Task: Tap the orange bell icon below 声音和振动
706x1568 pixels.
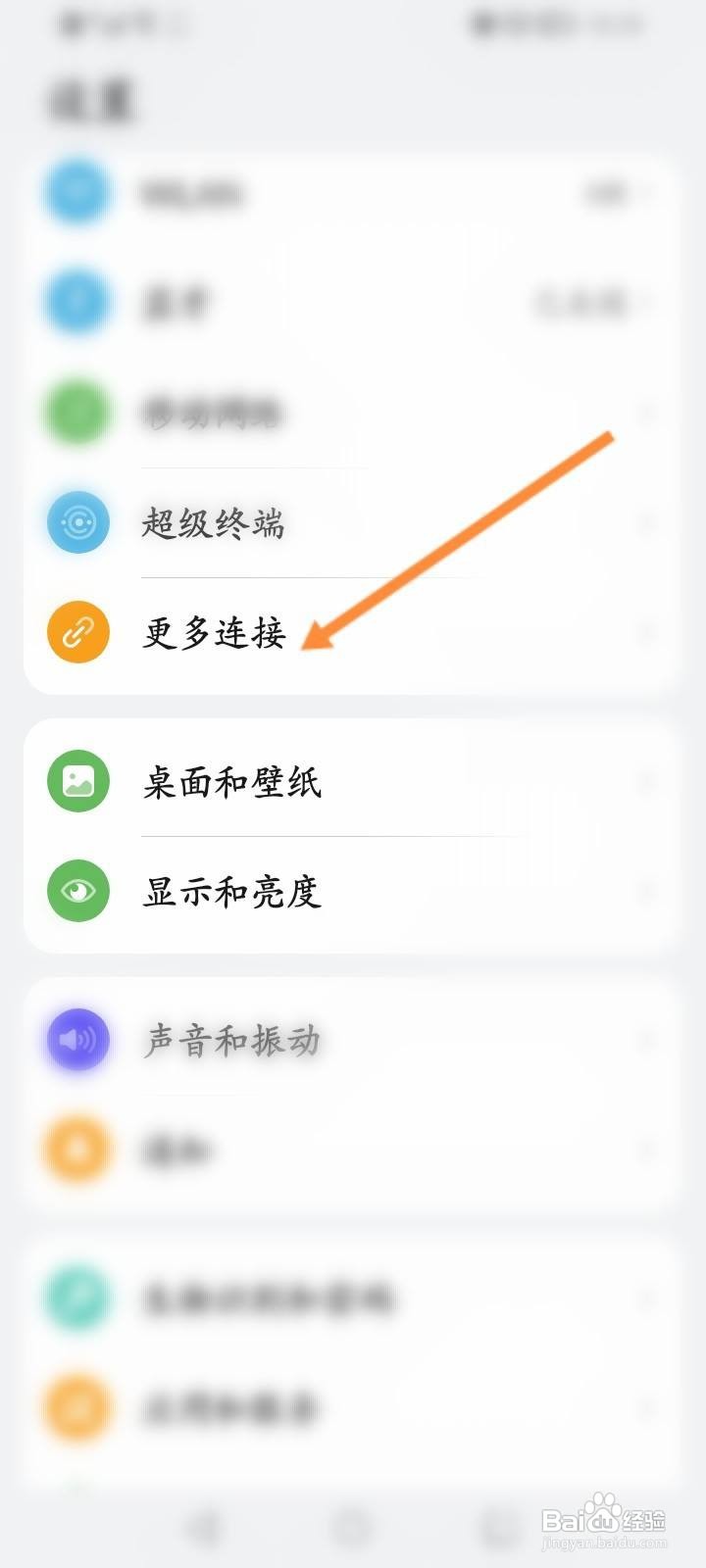Action: pyautogui.click(x=77, y=1150)
